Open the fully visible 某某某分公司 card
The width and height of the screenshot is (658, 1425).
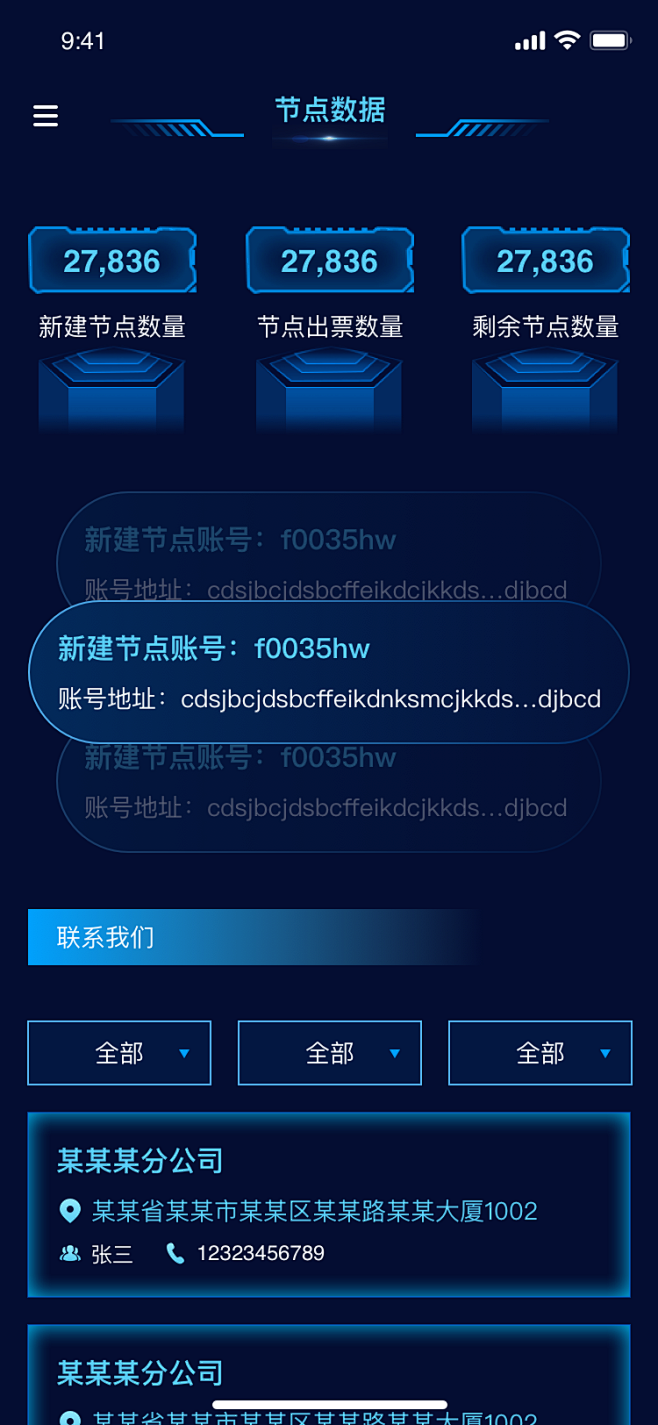[x=329, y=1205]
